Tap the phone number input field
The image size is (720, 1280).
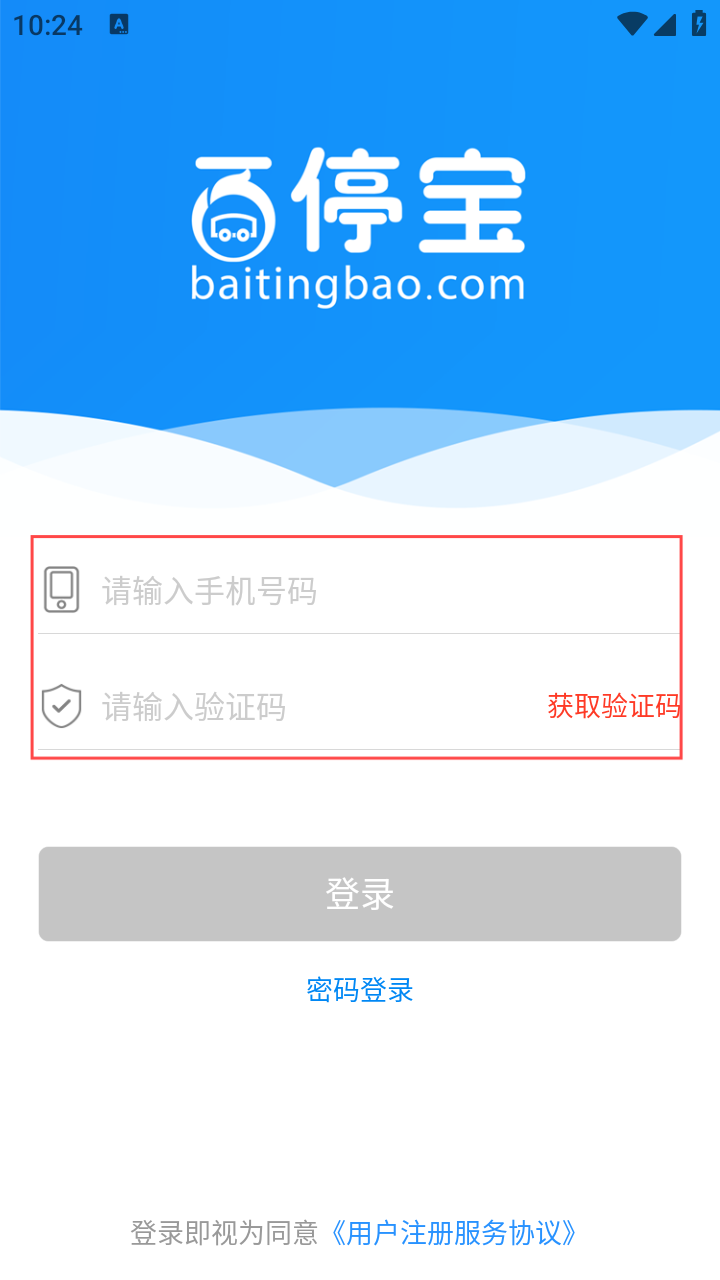click(x=390, y=591)
